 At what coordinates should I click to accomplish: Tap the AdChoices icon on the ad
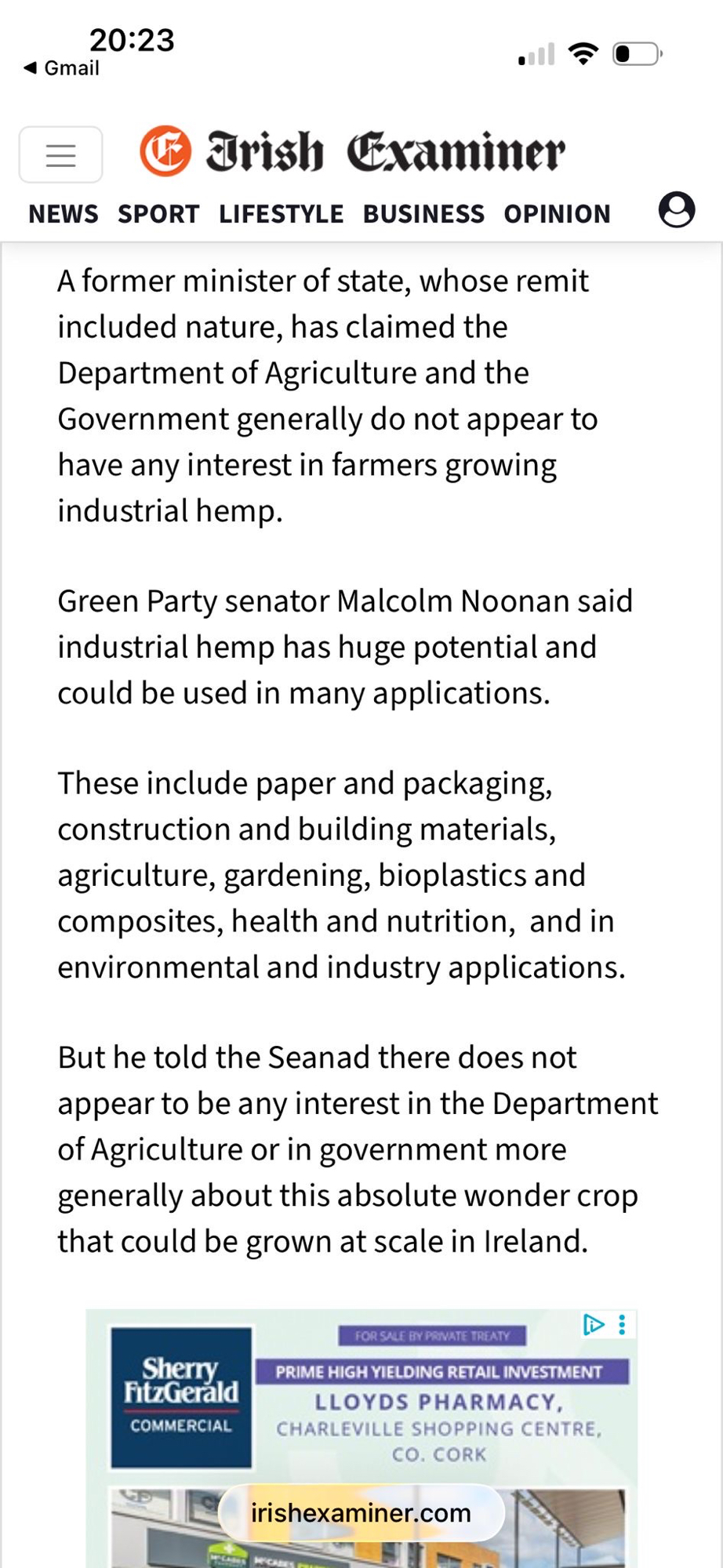(593, 1325)
